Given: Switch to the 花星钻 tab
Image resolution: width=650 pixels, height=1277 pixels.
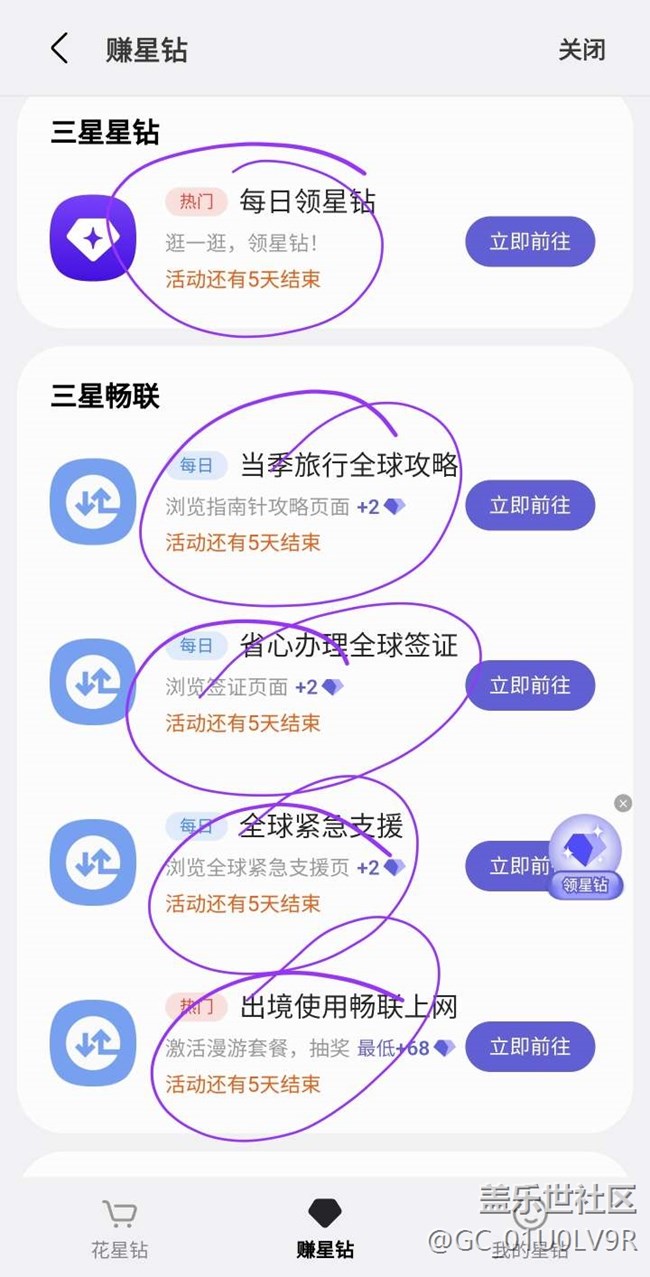Looking at the screenshot, I should point(120,1229).
